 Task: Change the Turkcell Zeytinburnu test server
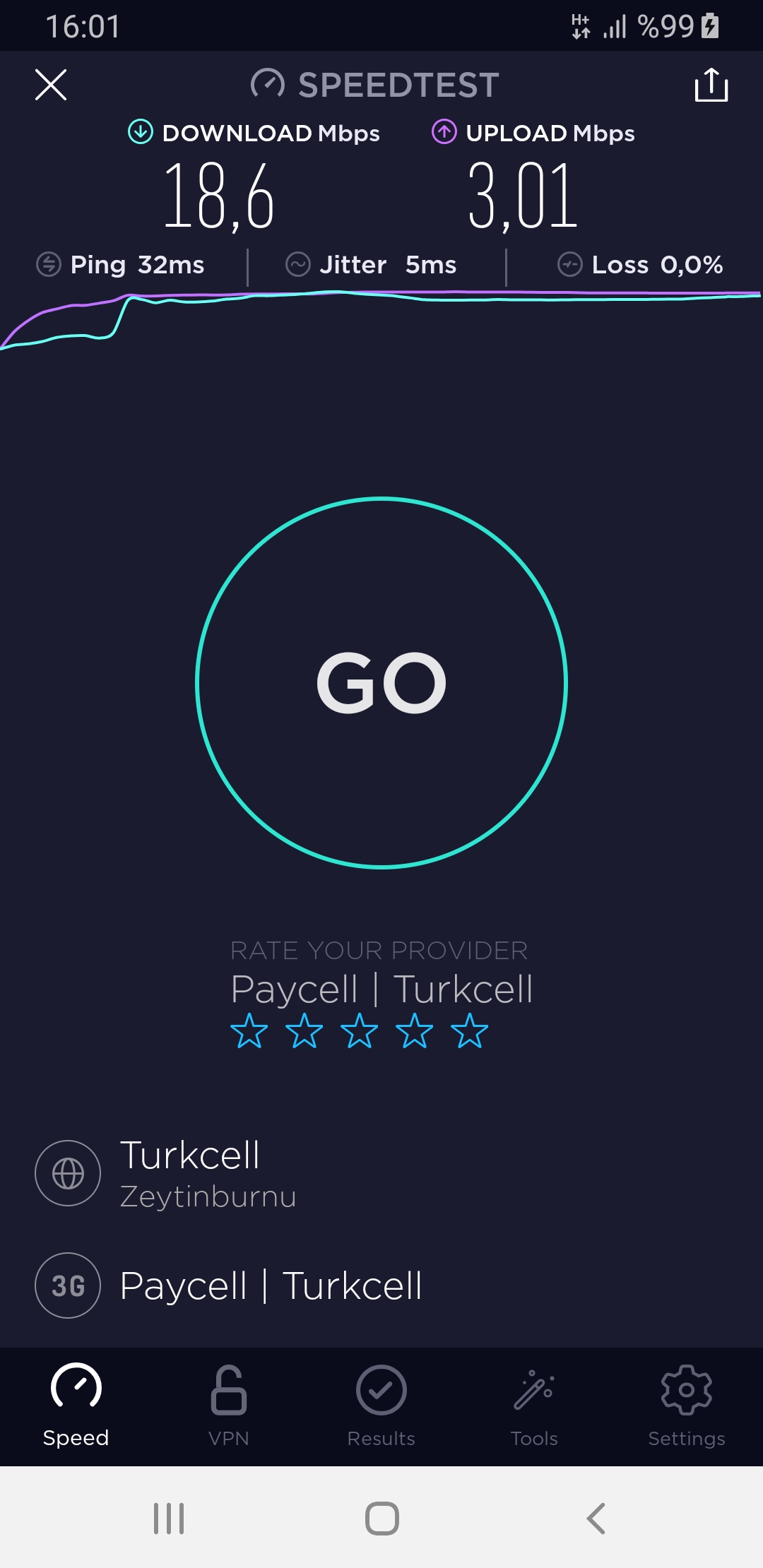[381, 1173]
